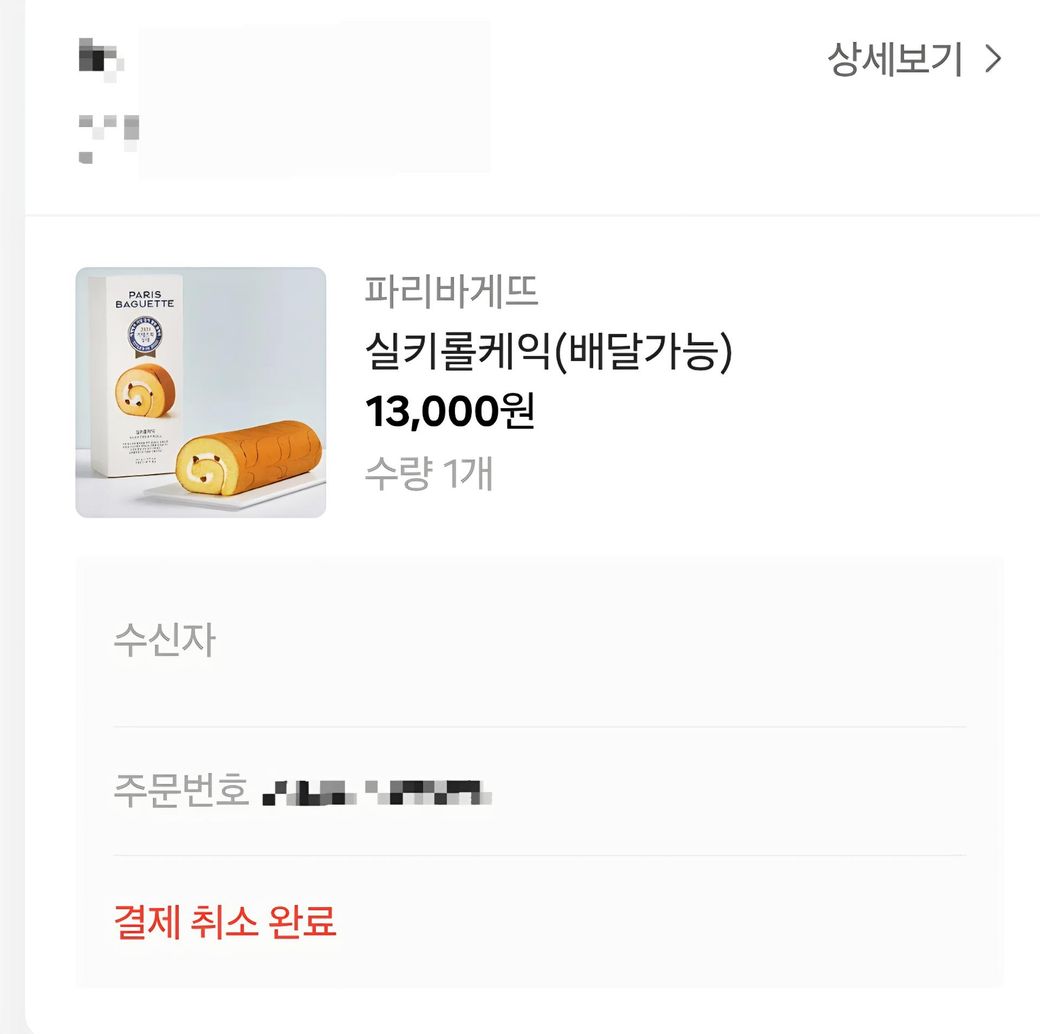Open the 실키롤케익 product thumbnail
Screen dimensions: 1040x1034
pos(201,392)
